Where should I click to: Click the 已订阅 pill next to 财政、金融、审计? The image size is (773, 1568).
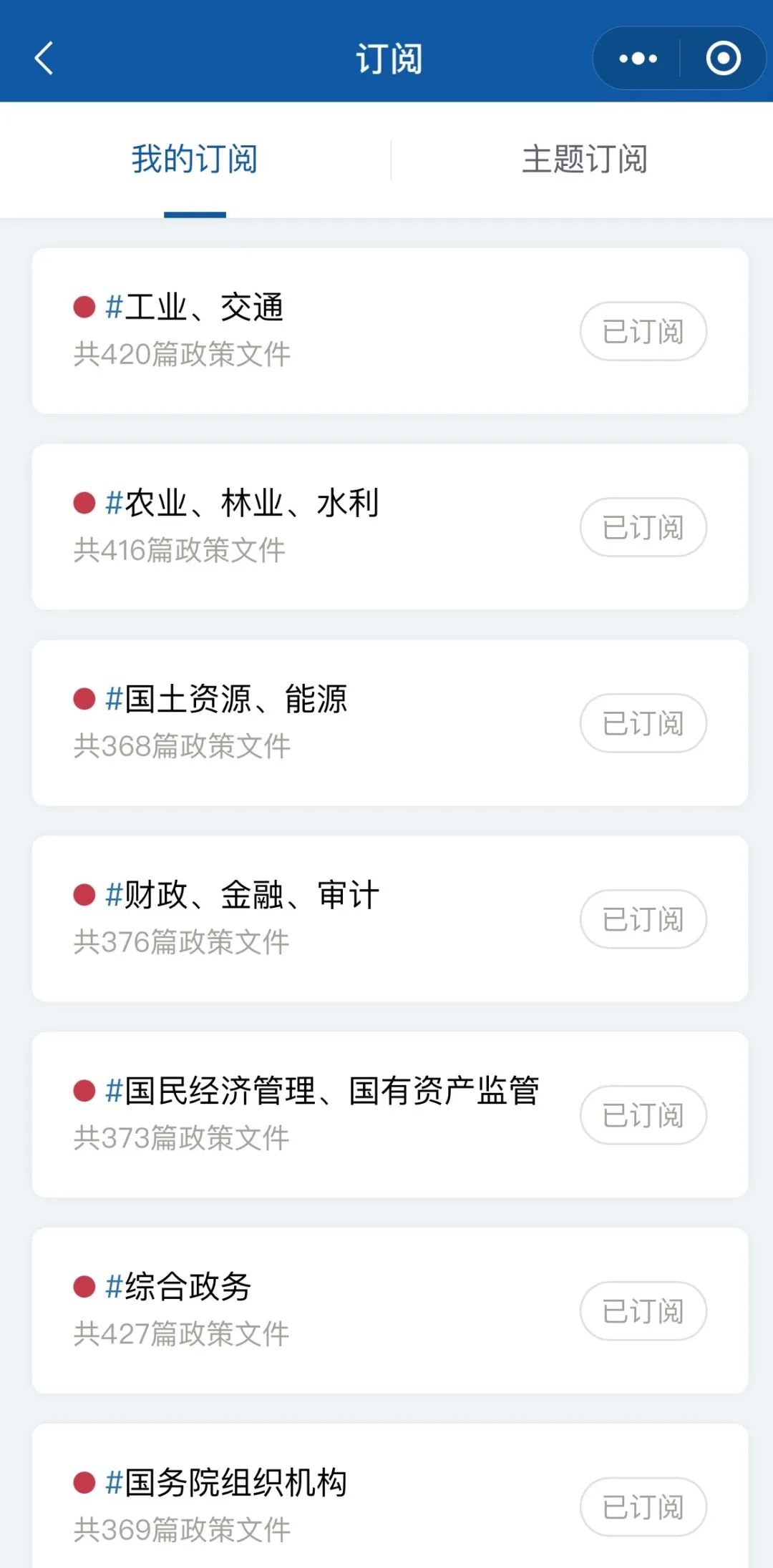click(642, 919)
